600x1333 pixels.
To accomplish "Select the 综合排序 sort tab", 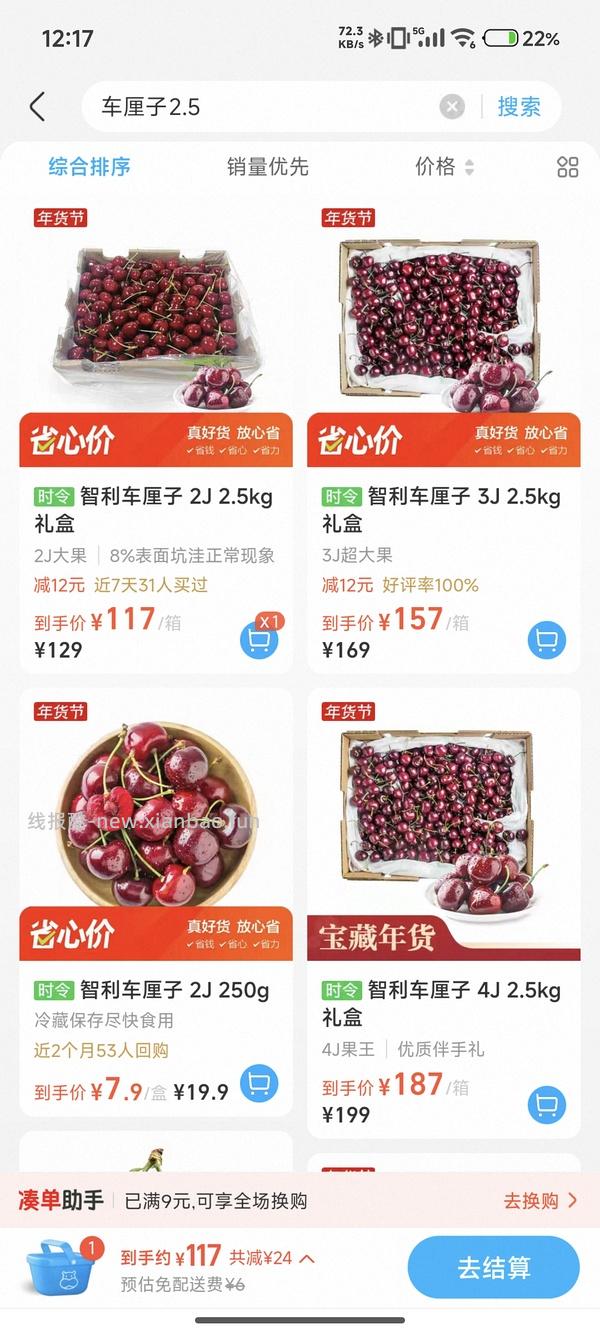I will (x=90, y=167).
